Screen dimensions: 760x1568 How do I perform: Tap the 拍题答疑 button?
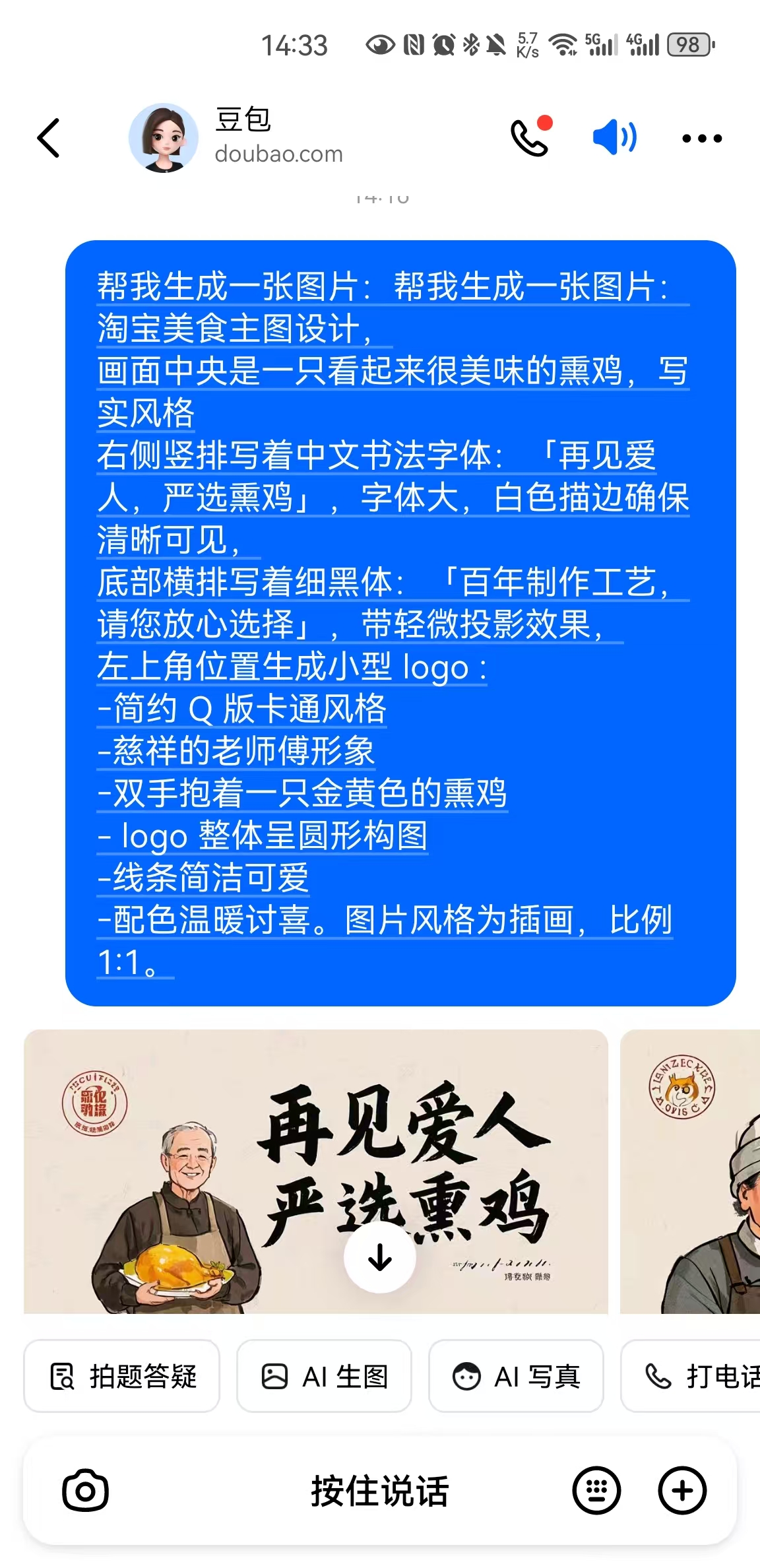tap(122, 1376)
